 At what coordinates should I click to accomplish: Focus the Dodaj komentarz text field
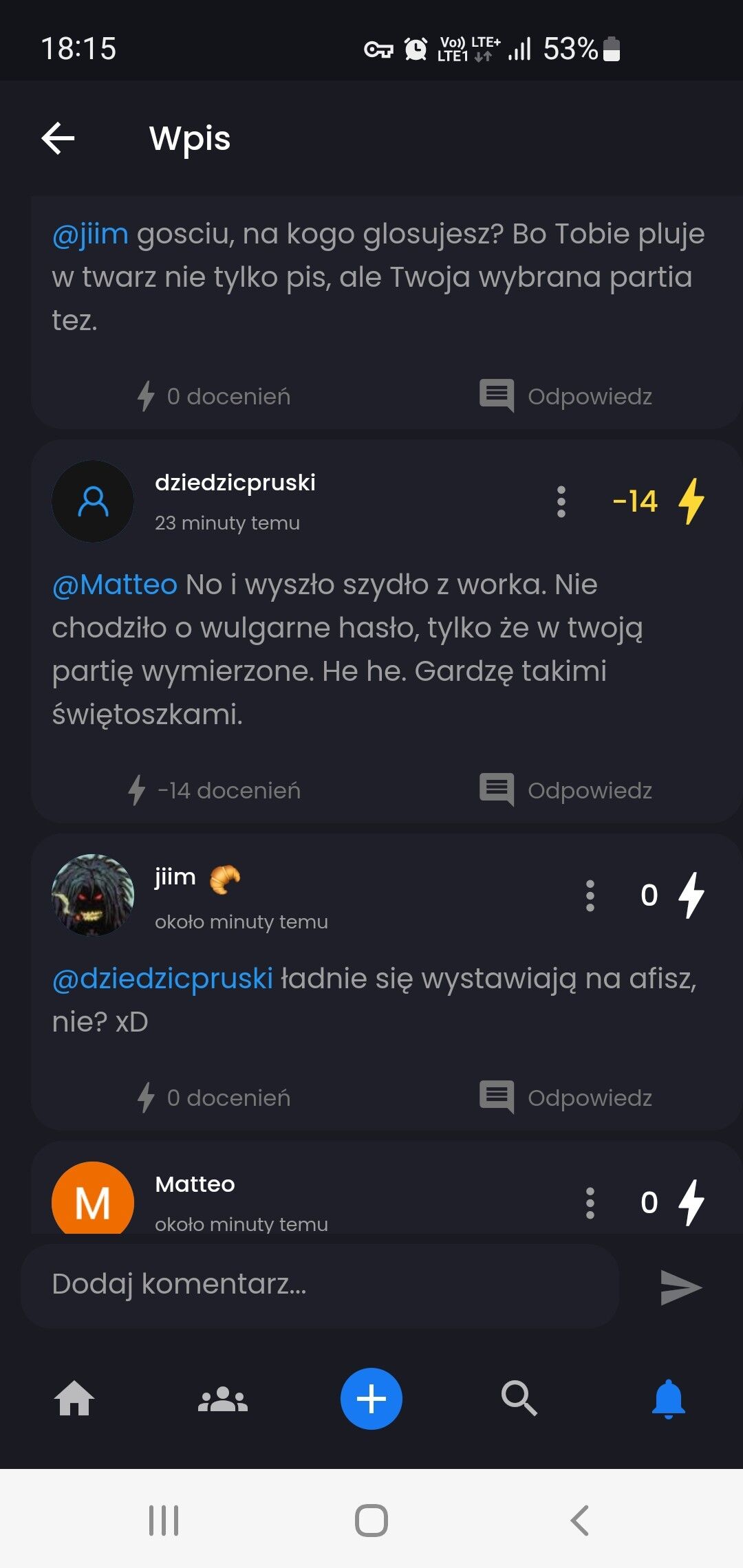[x=320, y=1285]
